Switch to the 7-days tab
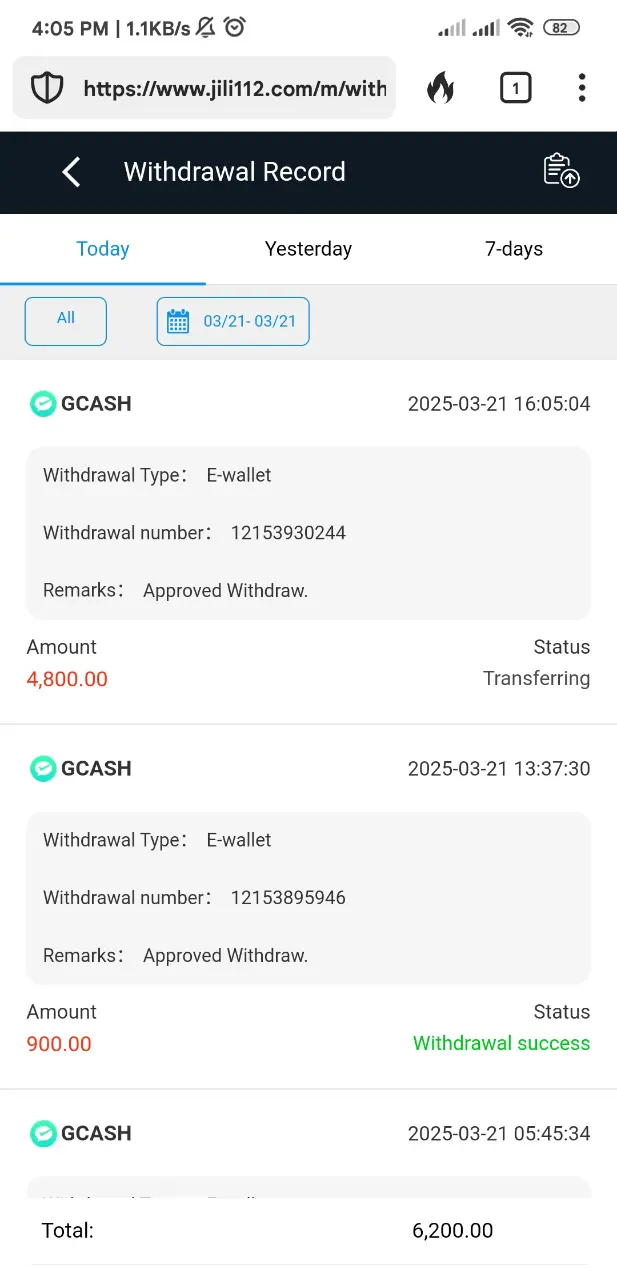Image resolution: width=617 pixels, height=1280 pixels. [x=514, y=249]
